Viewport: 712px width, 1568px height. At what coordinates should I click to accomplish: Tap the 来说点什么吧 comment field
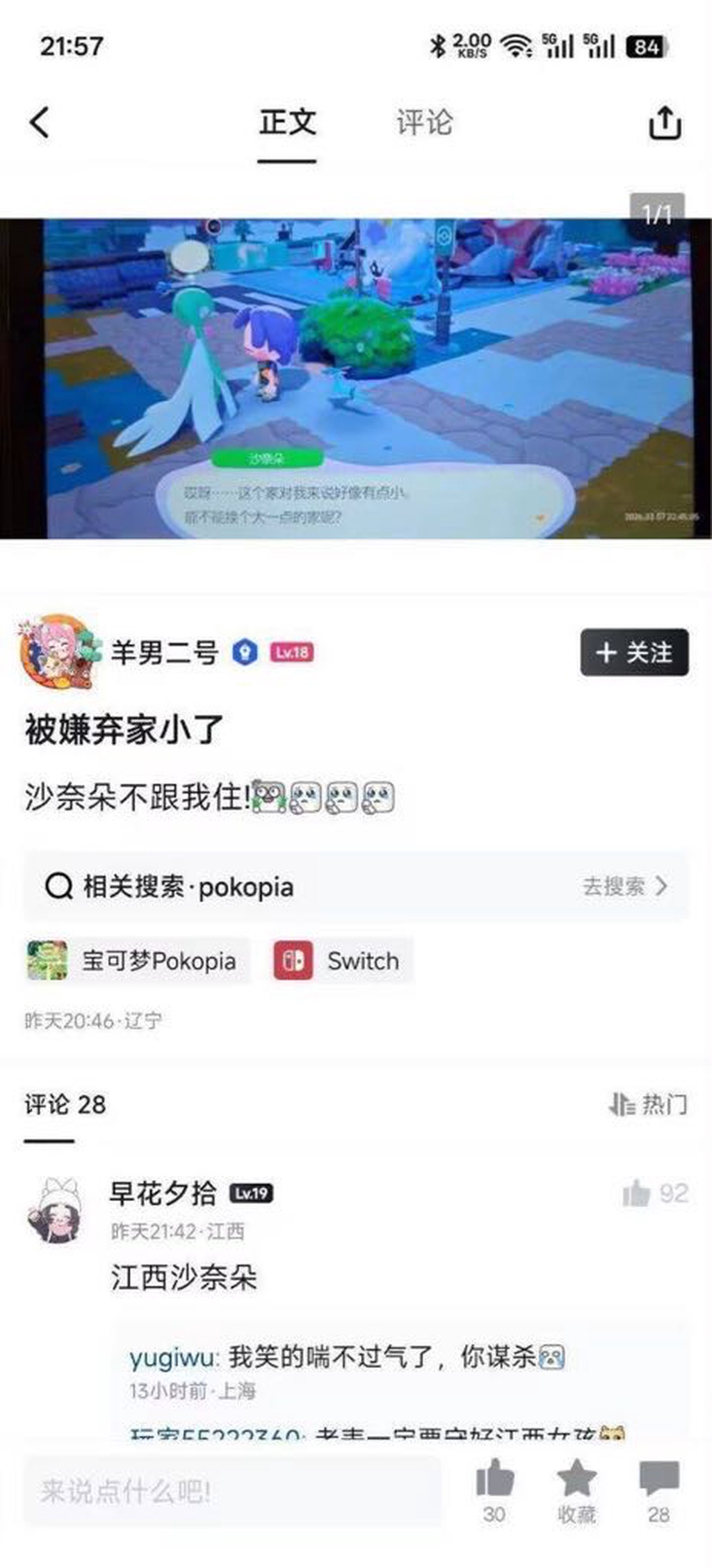(x=232, y=1492)
